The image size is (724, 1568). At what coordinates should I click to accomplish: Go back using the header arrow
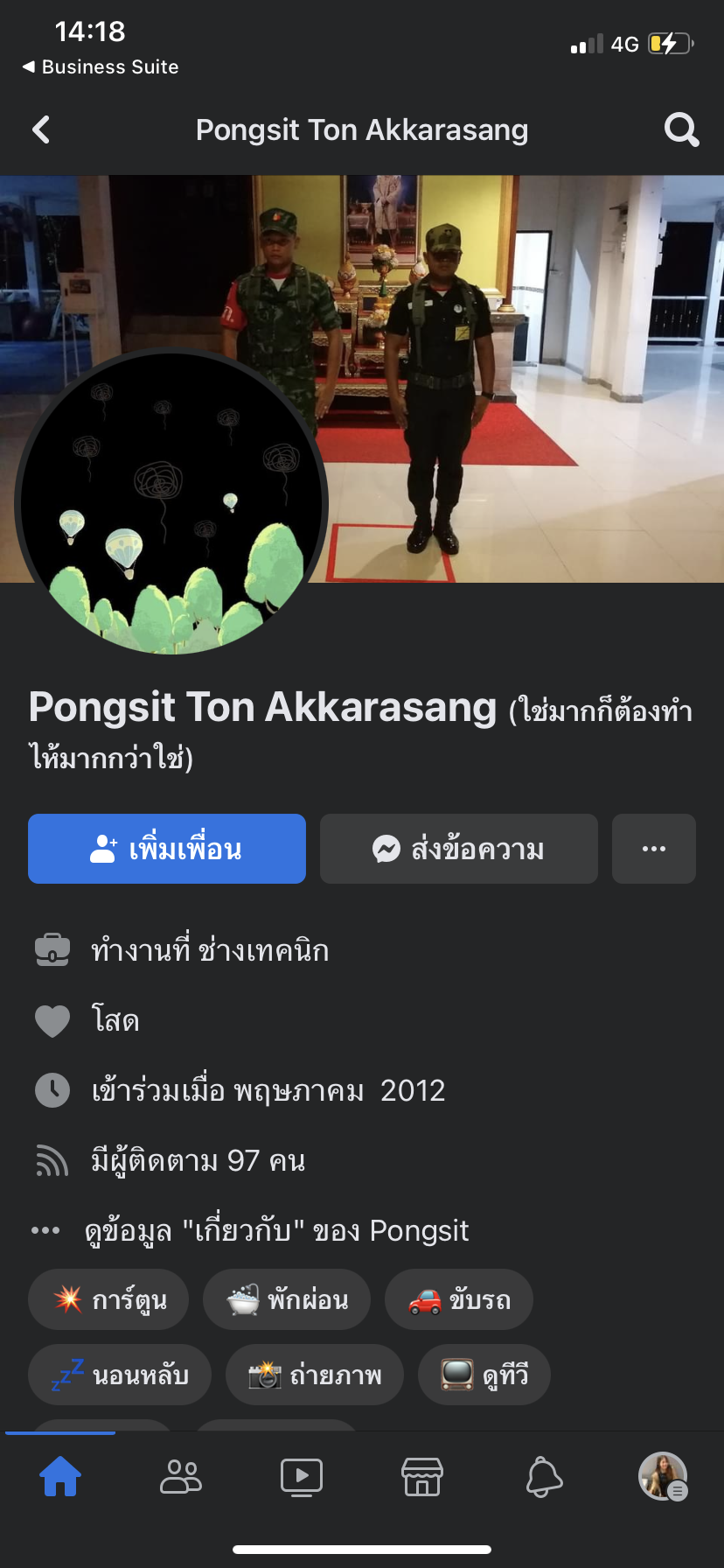[x=41, y=130]
